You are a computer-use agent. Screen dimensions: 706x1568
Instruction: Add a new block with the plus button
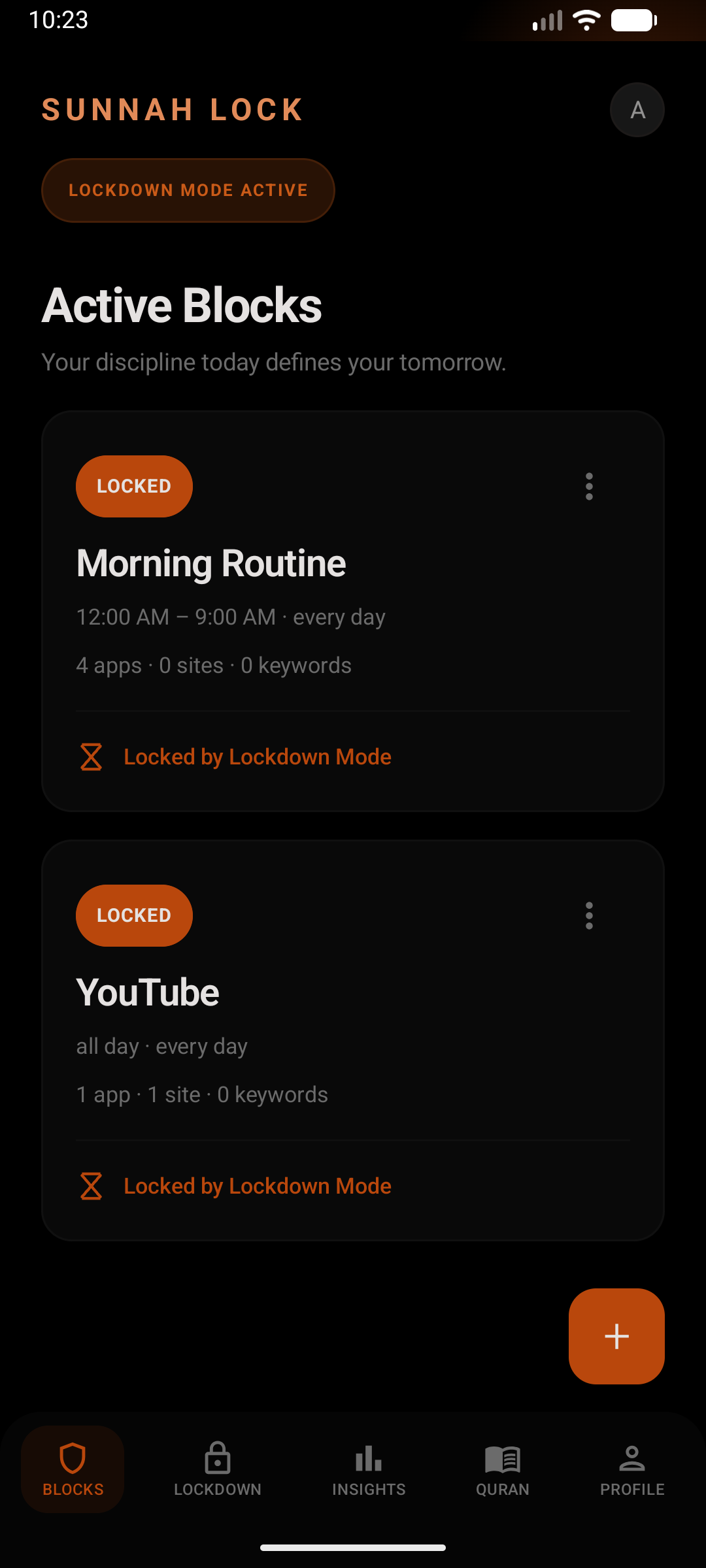coord(616,1336)
